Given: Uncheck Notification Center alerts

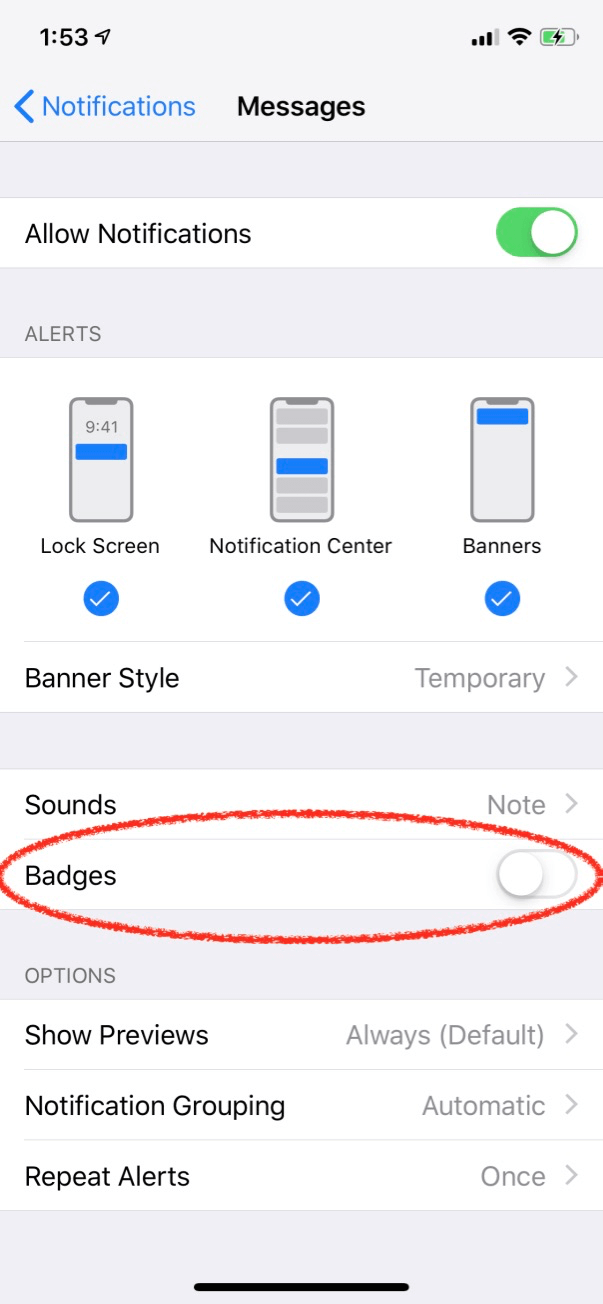Looking at the screenshot, I should [x=301, y=599].
